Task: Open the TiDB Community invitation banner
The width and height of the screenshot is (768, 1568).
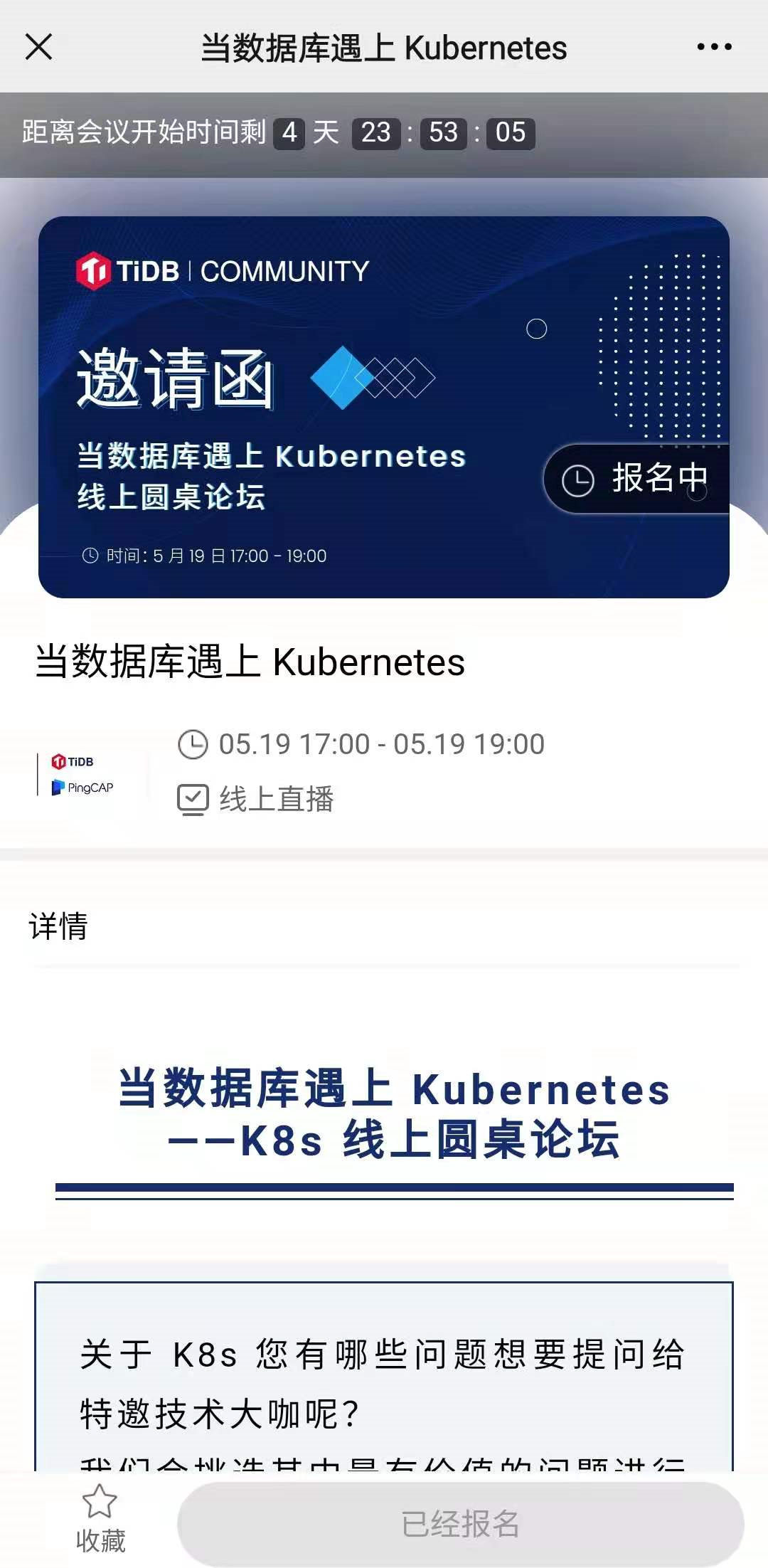Action: (x=384, y=407)
